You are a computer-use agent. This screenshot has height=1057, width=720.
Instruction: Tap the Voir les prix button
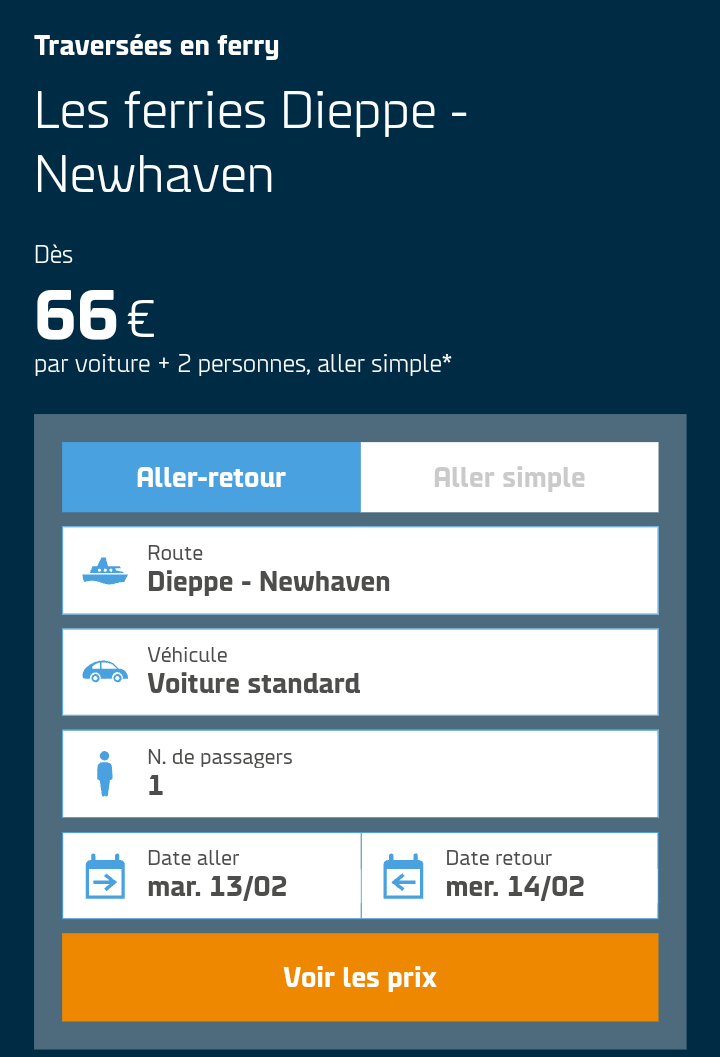360,977
